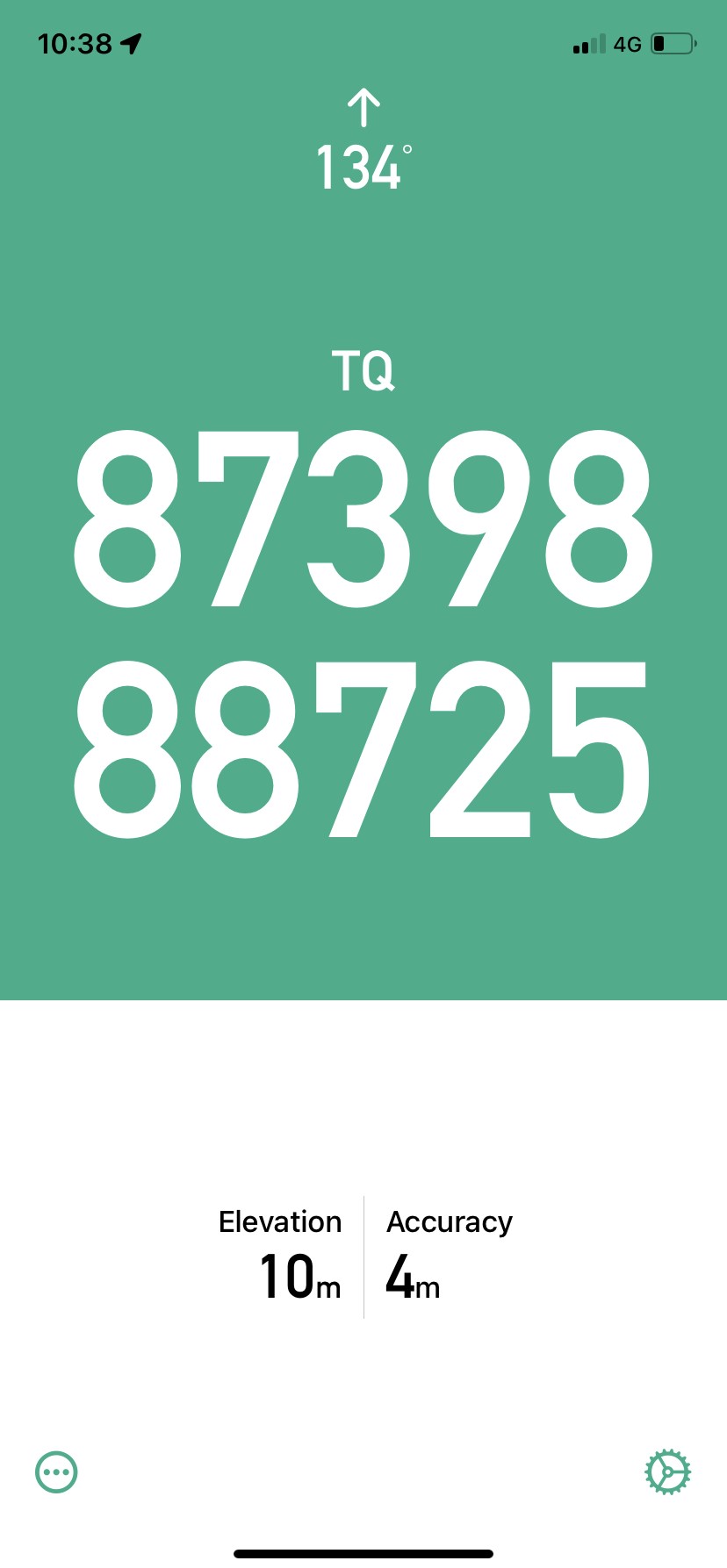Screen dimensions: 727x1568
Task: Open the three-dots more options button
Action: (x=56, y=1471)
